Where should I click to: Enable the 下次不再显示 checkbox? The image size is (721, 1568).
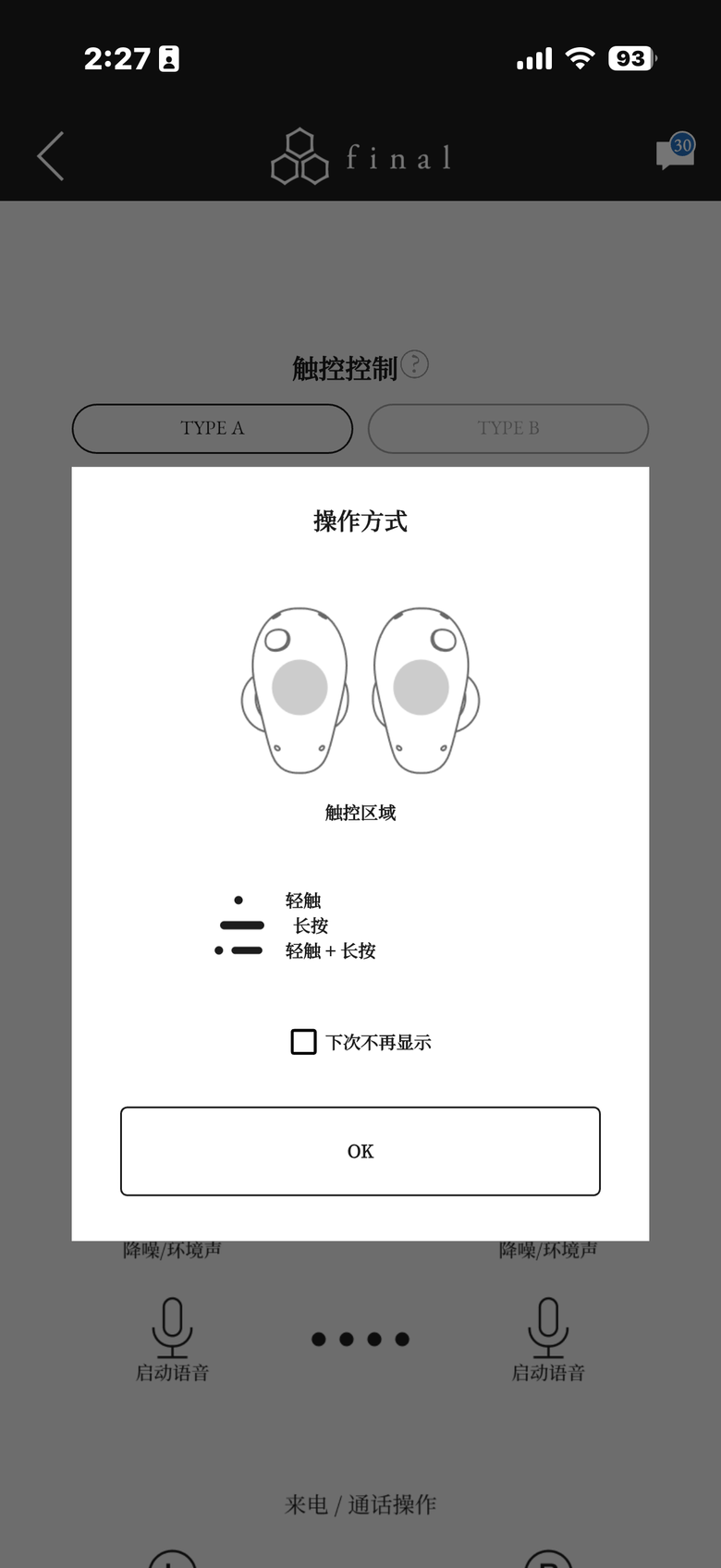pyautogui.click(x=303, y=1041)
